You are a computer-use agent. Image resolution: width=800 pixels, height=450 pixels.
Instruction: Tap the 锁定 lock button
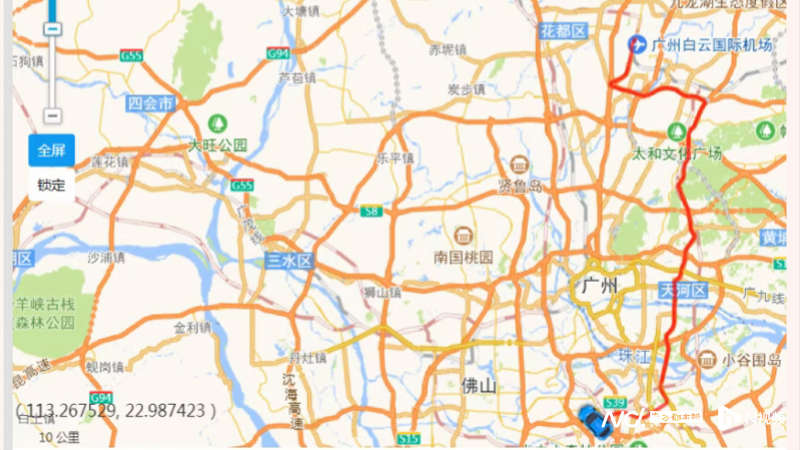coord(51,185)
